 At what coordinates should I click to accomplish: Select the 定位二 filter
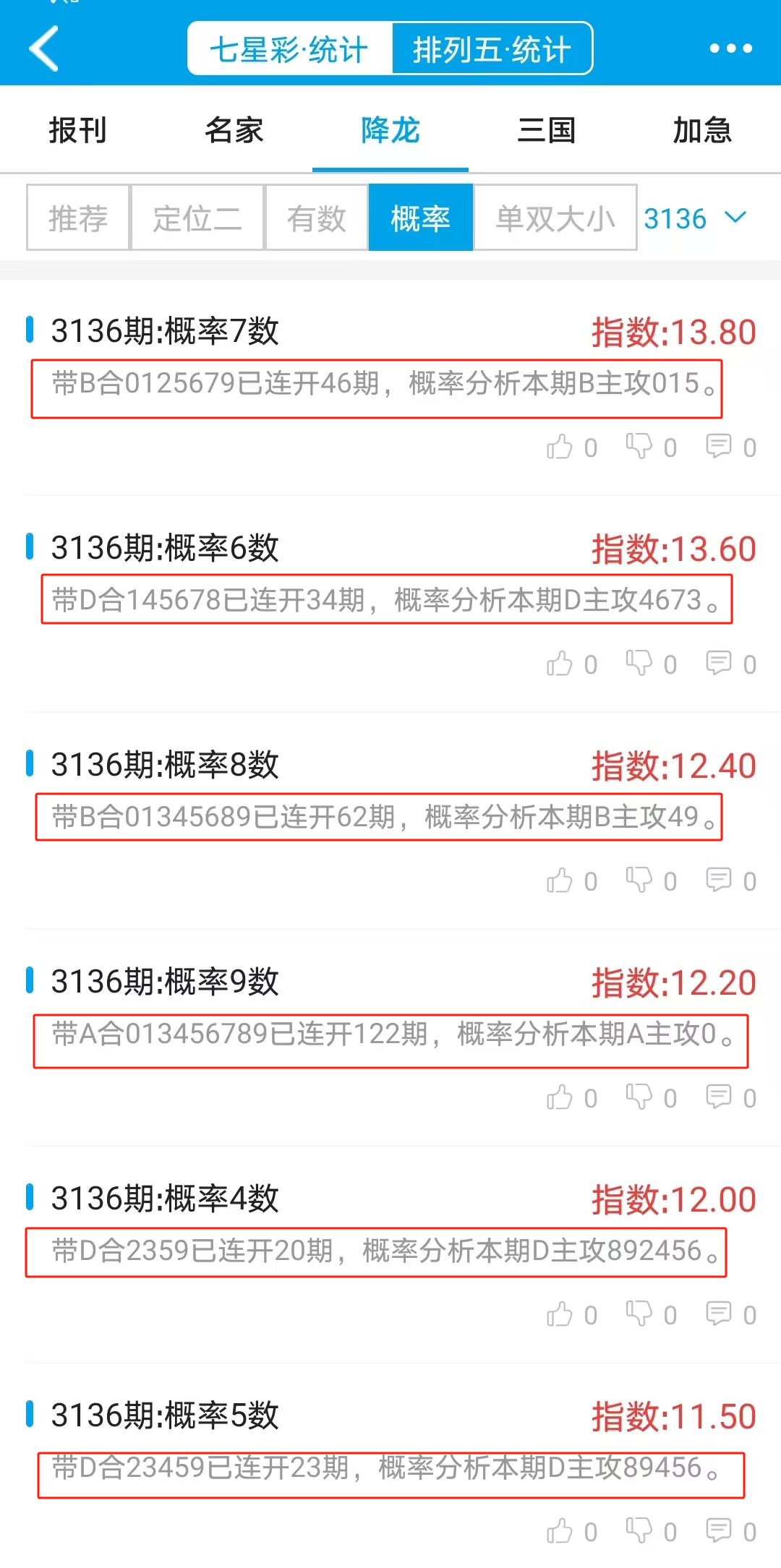(197, 218)
